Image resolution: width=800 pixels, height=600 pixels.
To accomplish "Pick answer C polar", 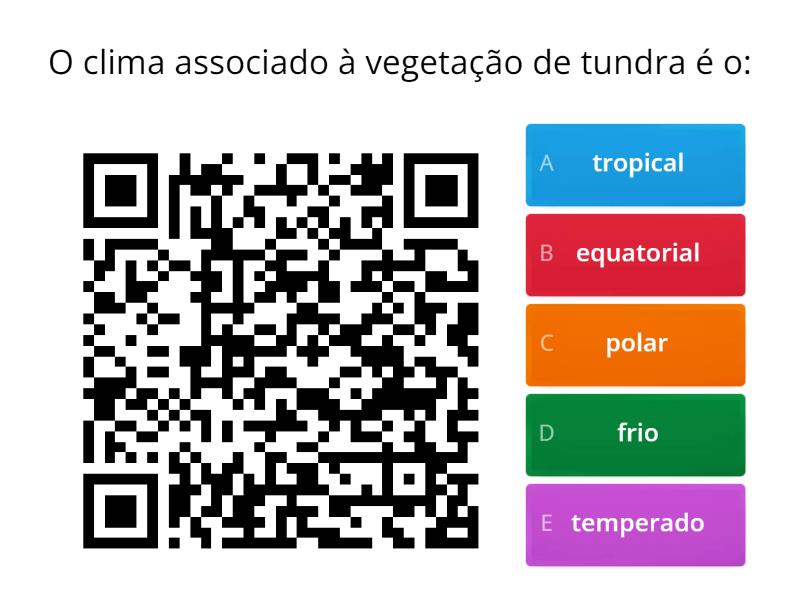I will [x=636, y=344].
